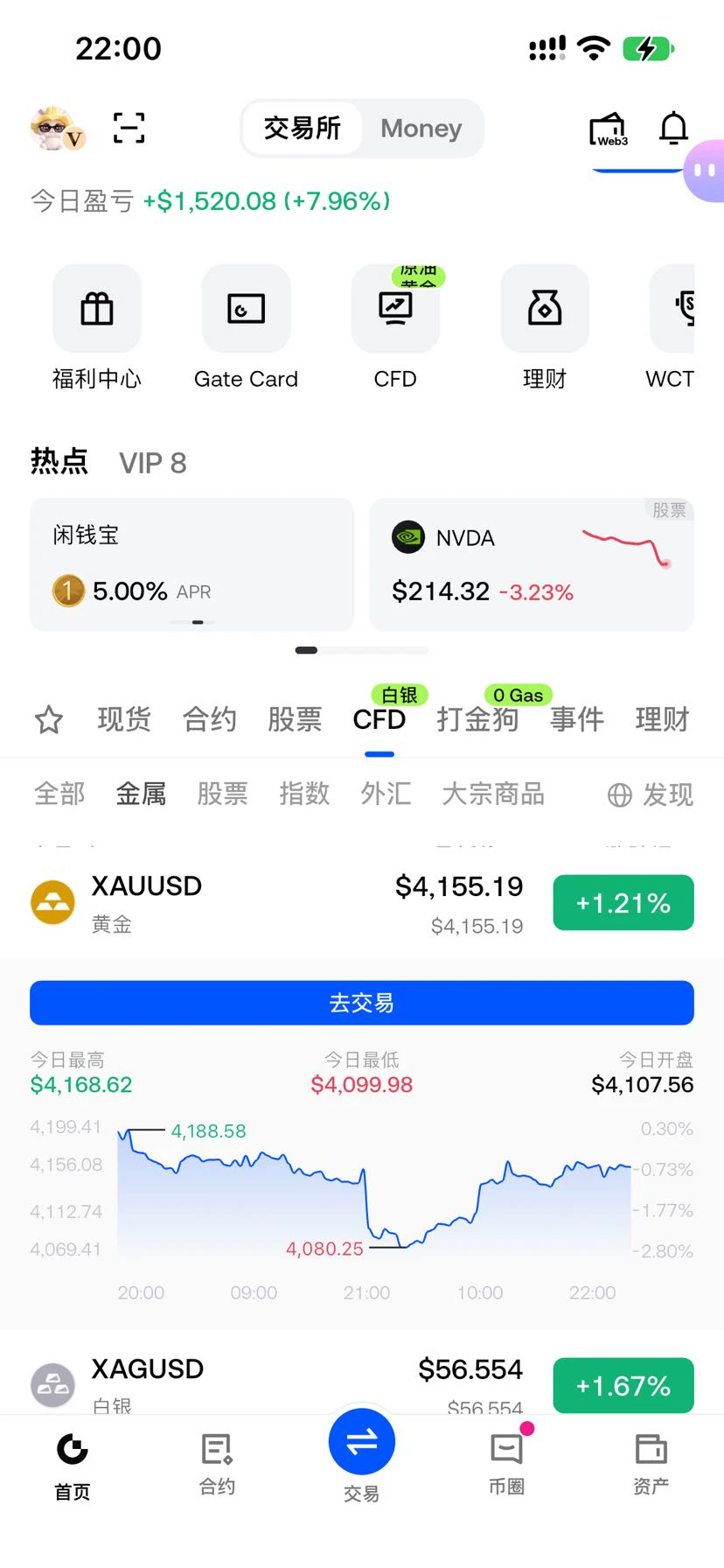Image resolution: width=724 pixels, height=1568 pixels.
Task: Open the XAGUSD 白银 row
Action: 362,1384
